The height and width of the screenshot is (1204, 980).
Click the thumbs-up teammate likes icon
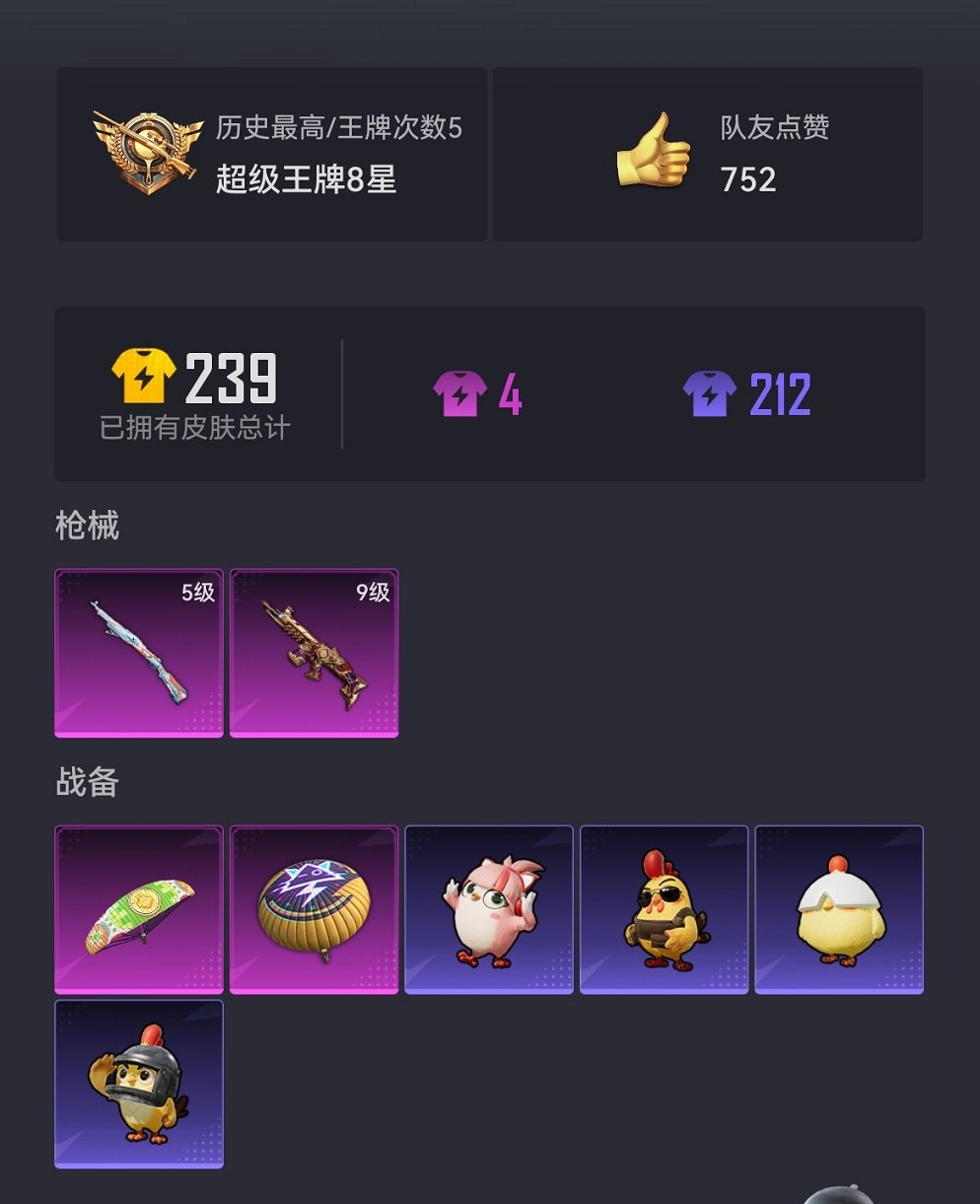click(653, 150)
